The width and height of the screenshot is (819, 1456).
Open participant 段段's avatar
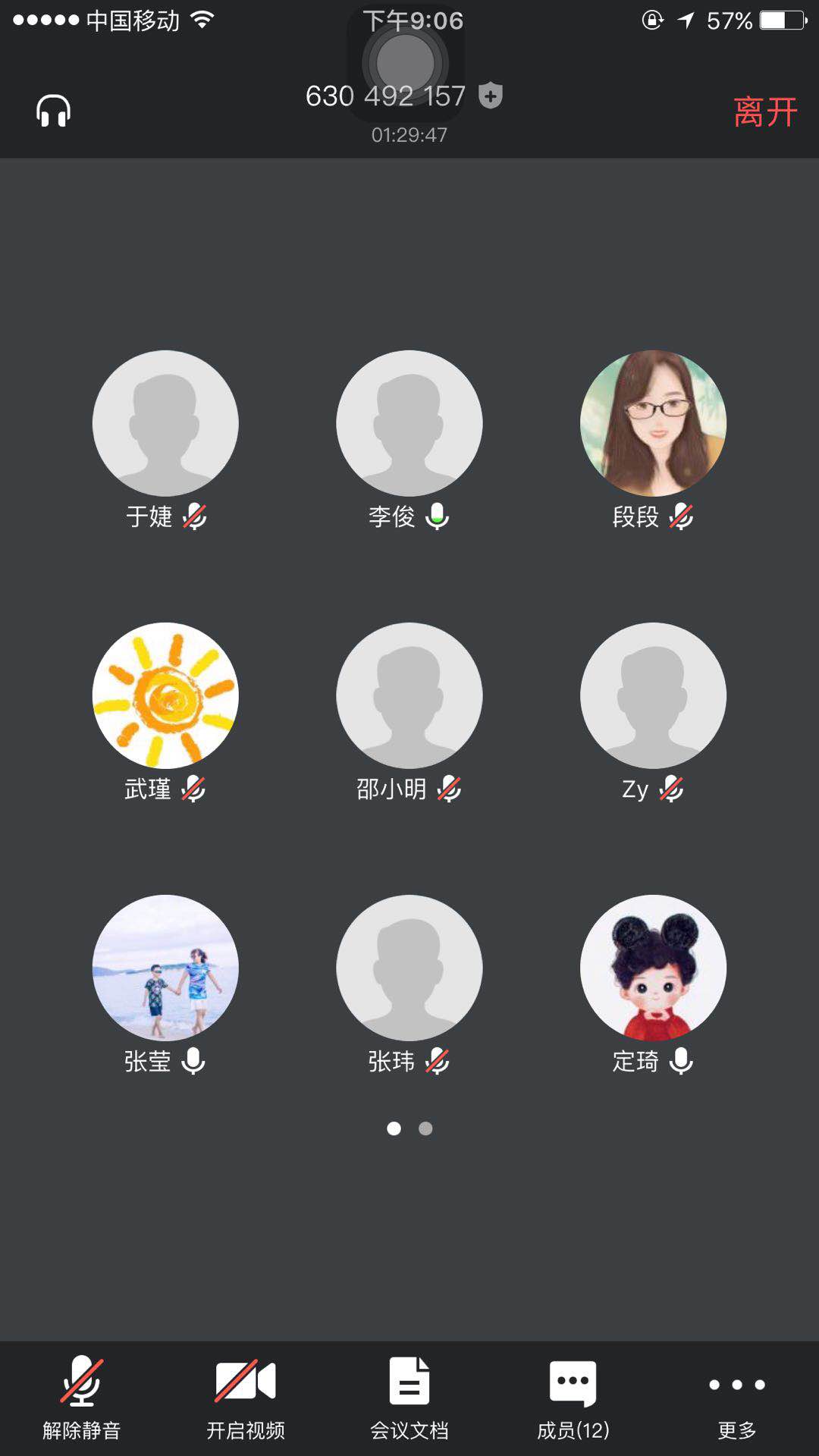click(653, 423)
